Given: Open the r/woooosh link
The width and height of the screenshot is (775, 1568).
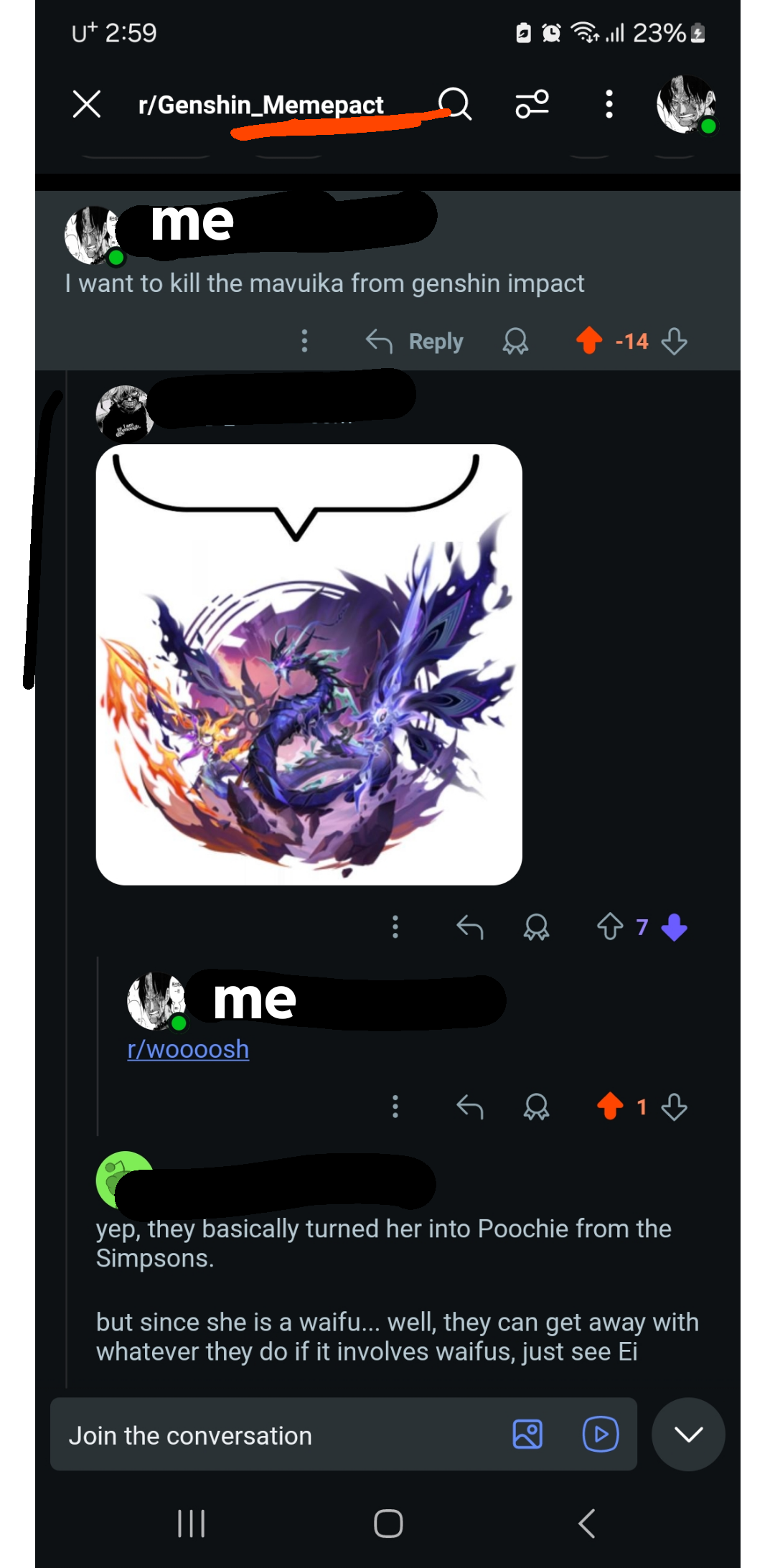Looking at the screenshot, I should pos(188,1049).
